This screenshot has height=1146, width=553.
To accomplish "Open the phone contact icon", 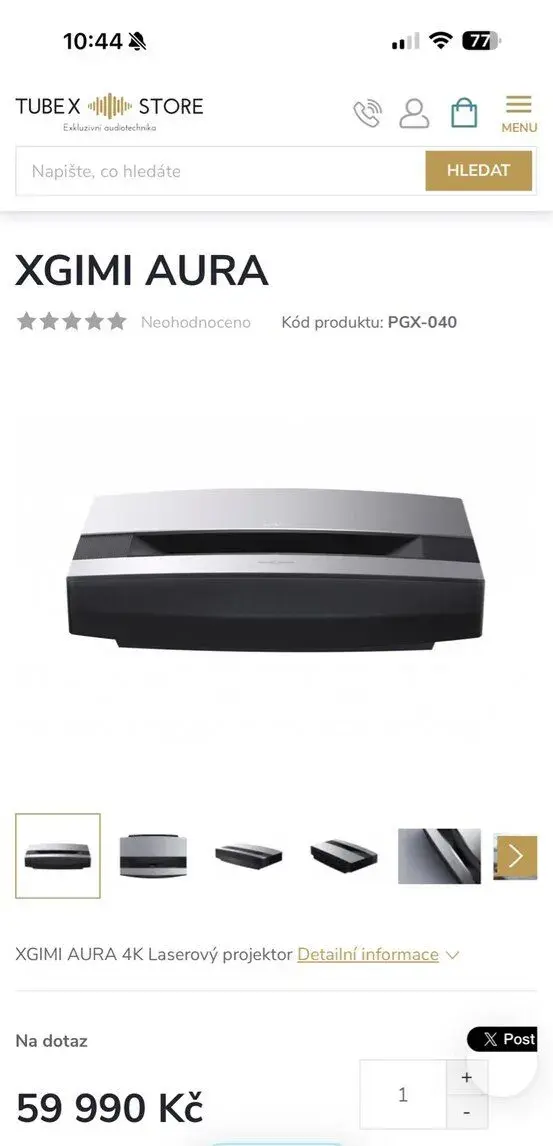I will (367, 113).
